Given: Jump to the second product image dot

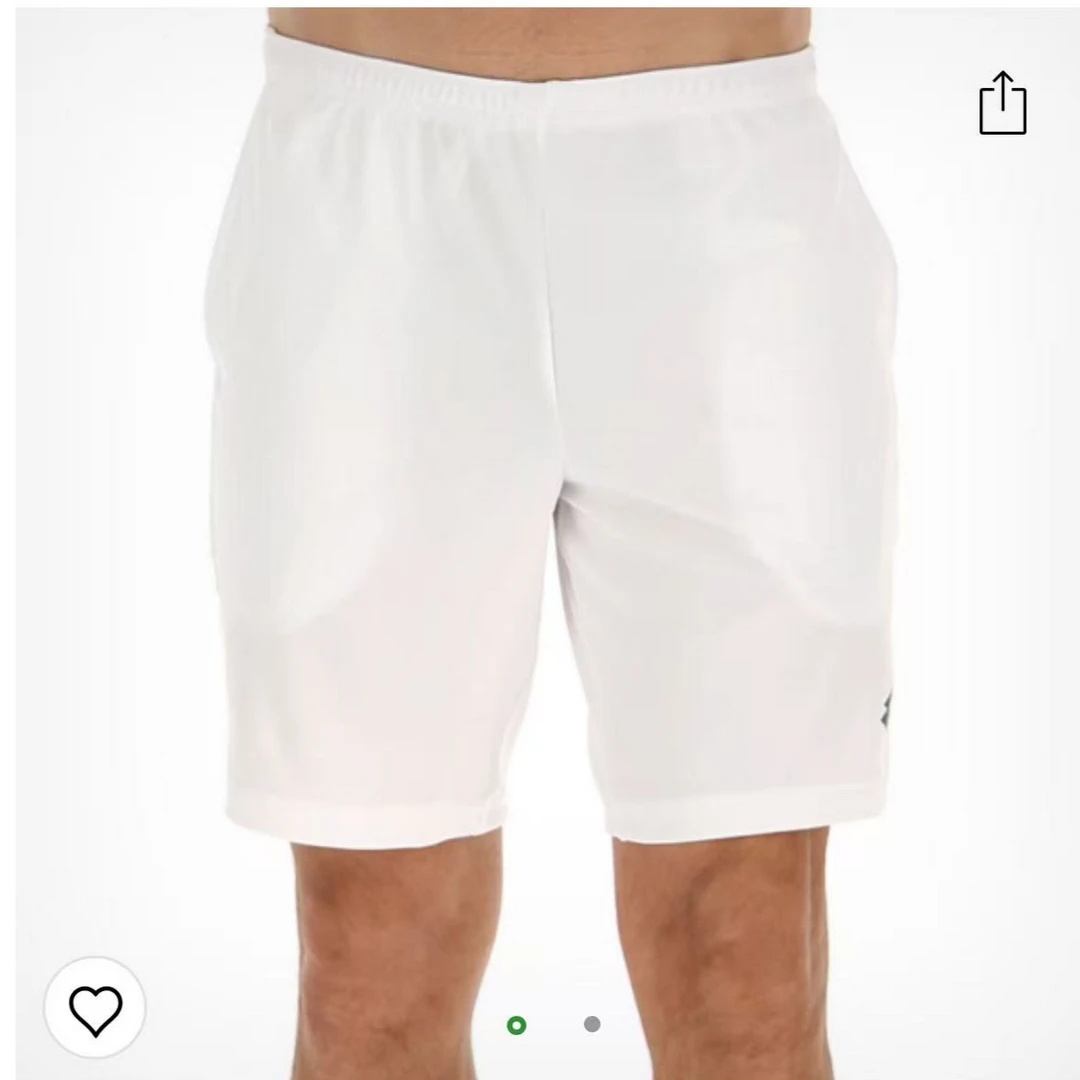Looking at the screenshot, I should tap(592, 1024).
